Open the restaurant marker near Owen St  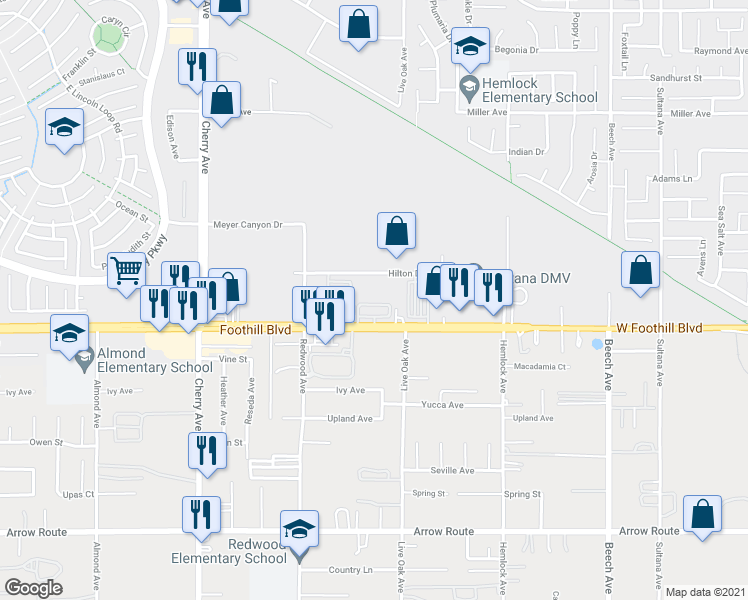click(208, 451)
